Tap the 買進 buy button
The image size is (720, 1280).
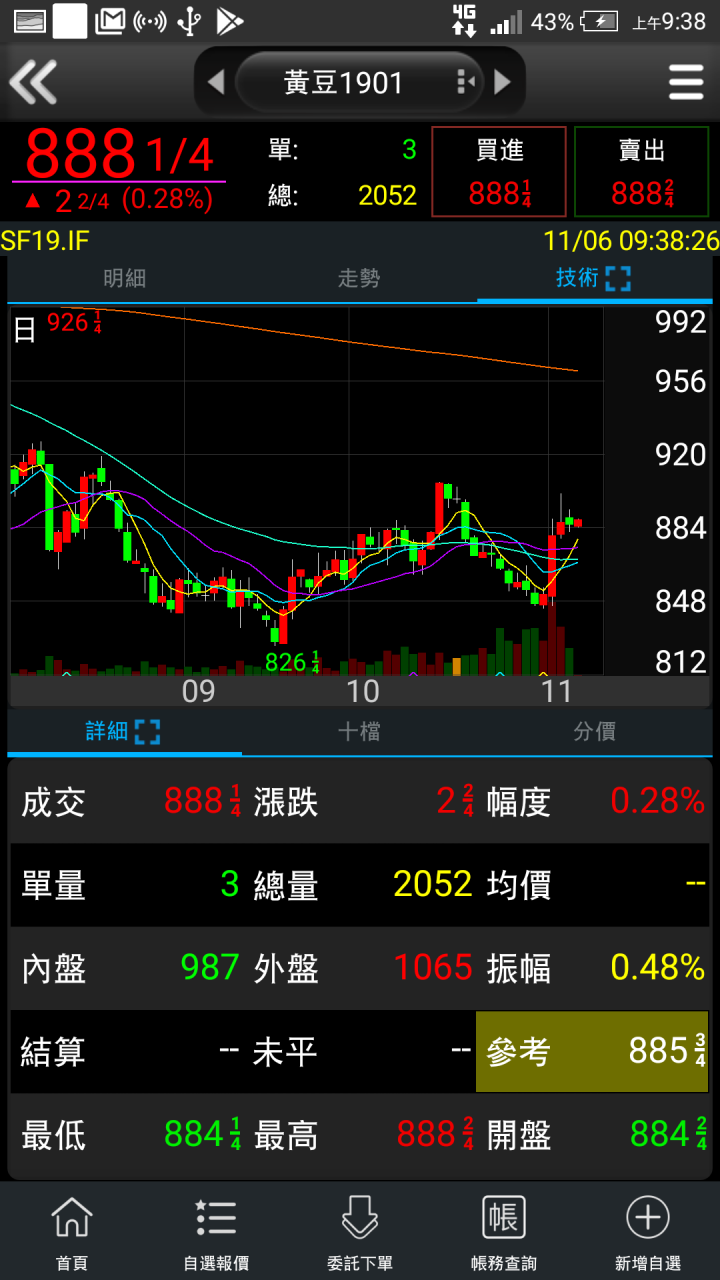point(499,171)
